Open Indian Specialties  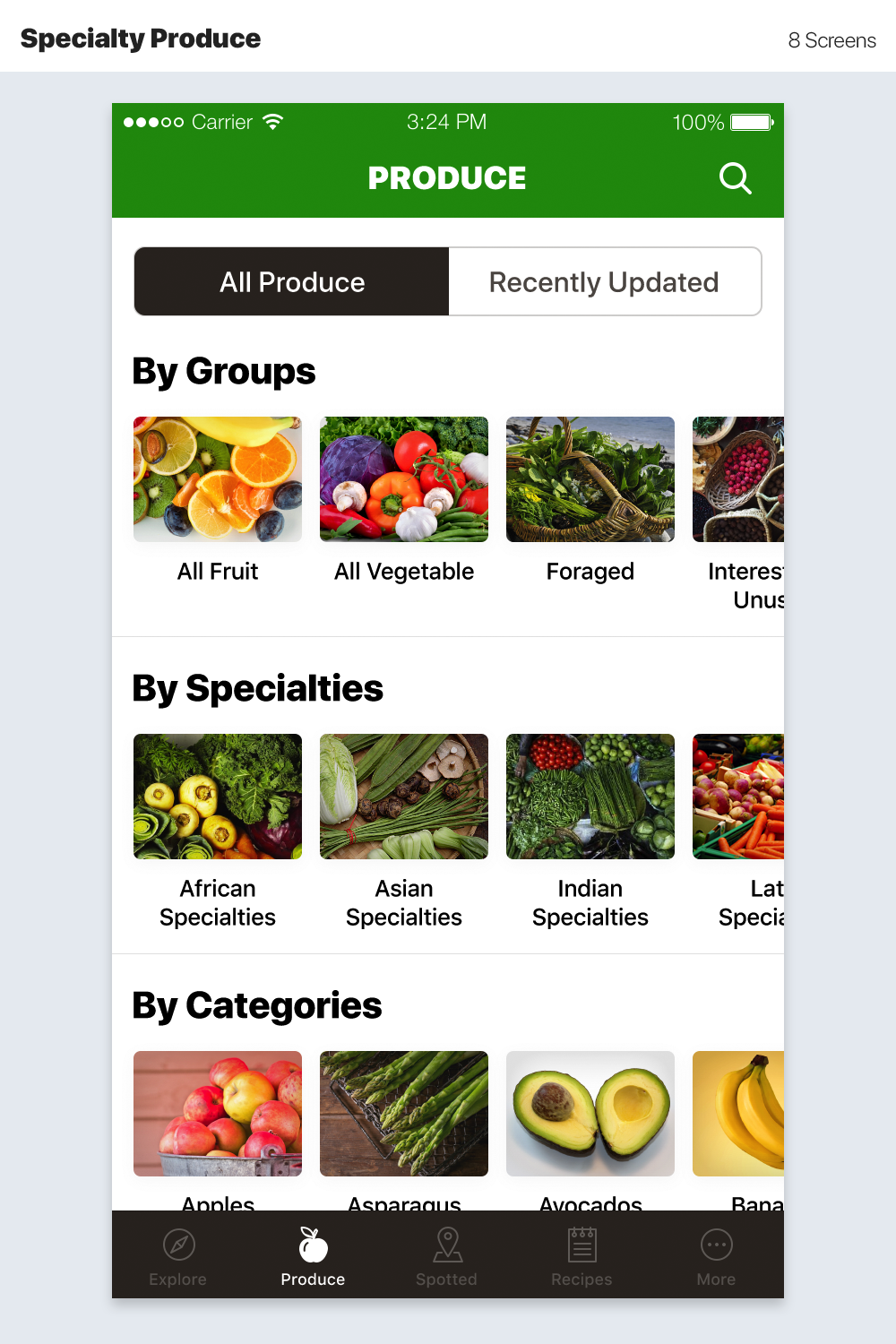pyautogui.click(x=590, y=797)
